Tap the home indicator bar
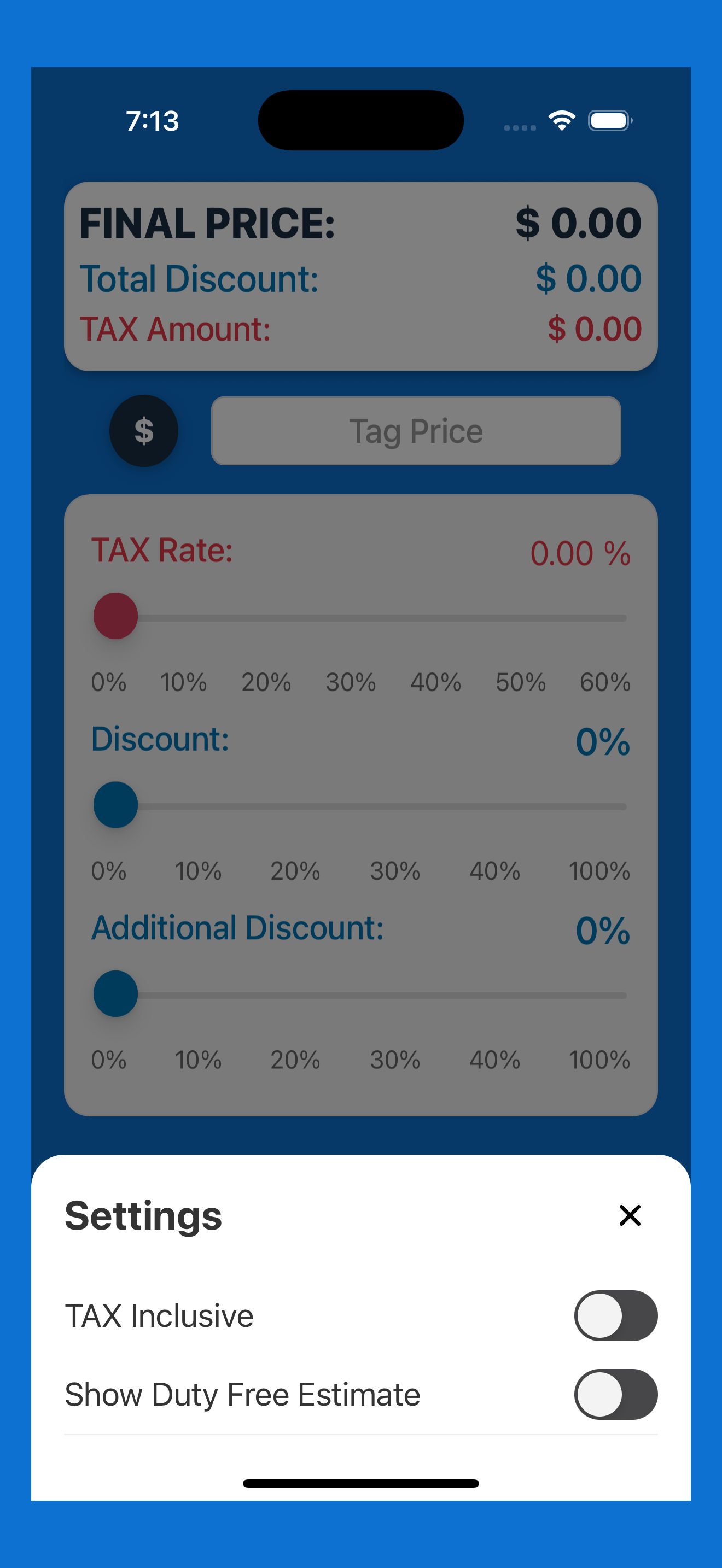This screenshot has width=722, height=1568. [361, 1483]
